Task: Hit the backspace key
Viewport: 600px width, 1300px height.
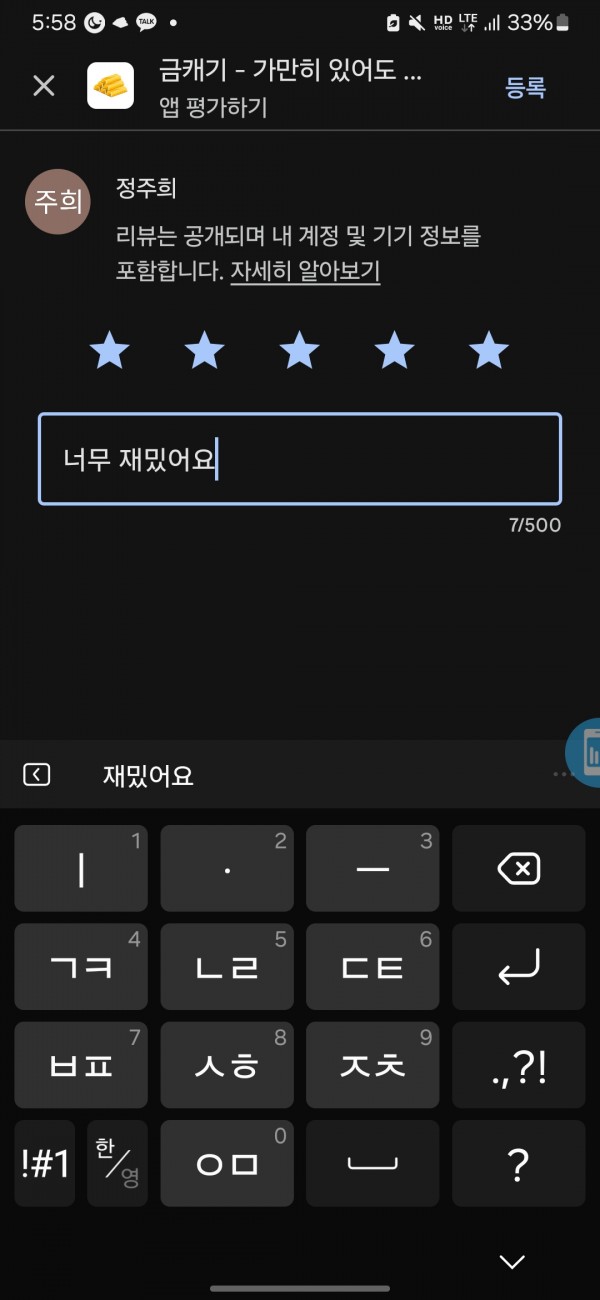Action: point(518,868)
